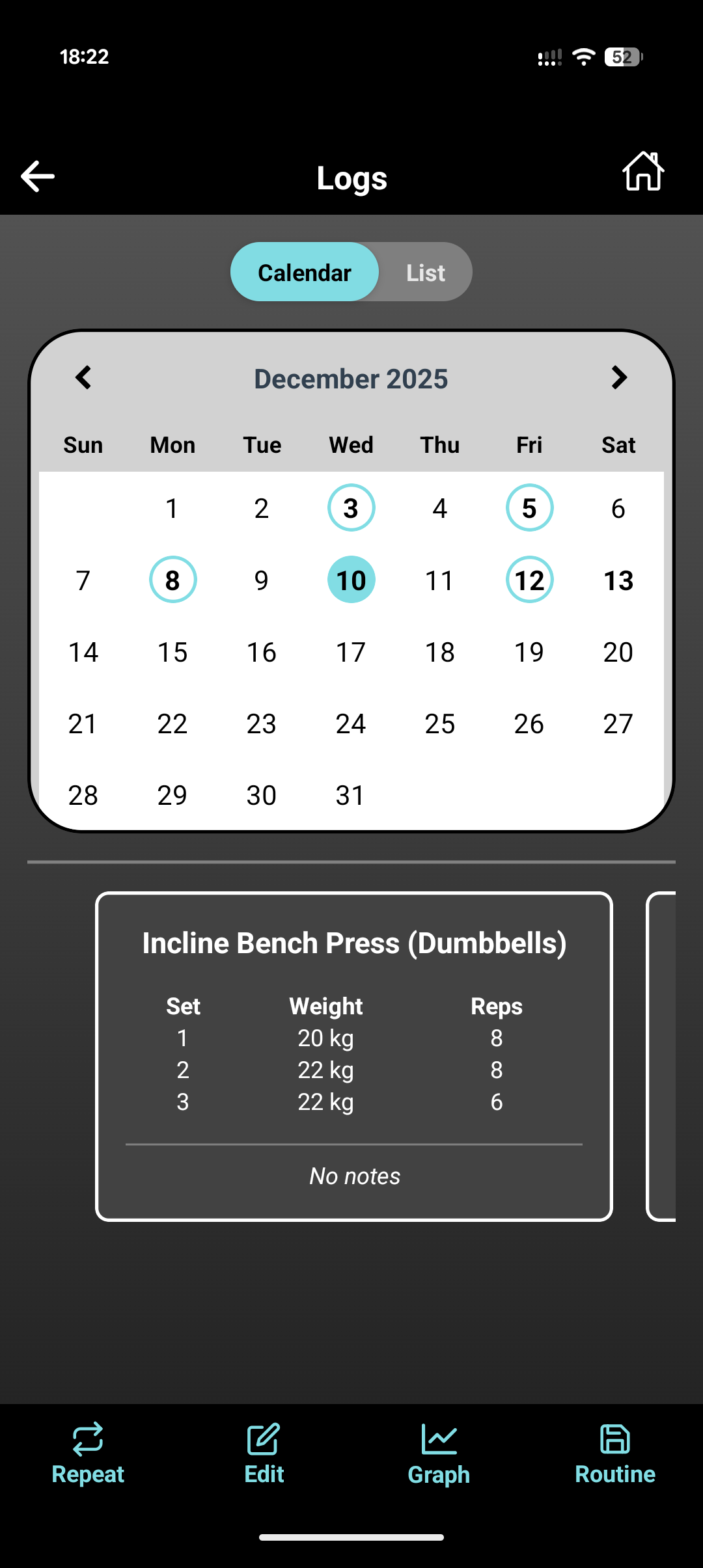Advance to the next month
The image size is (703, 1568).
point(619,378)
